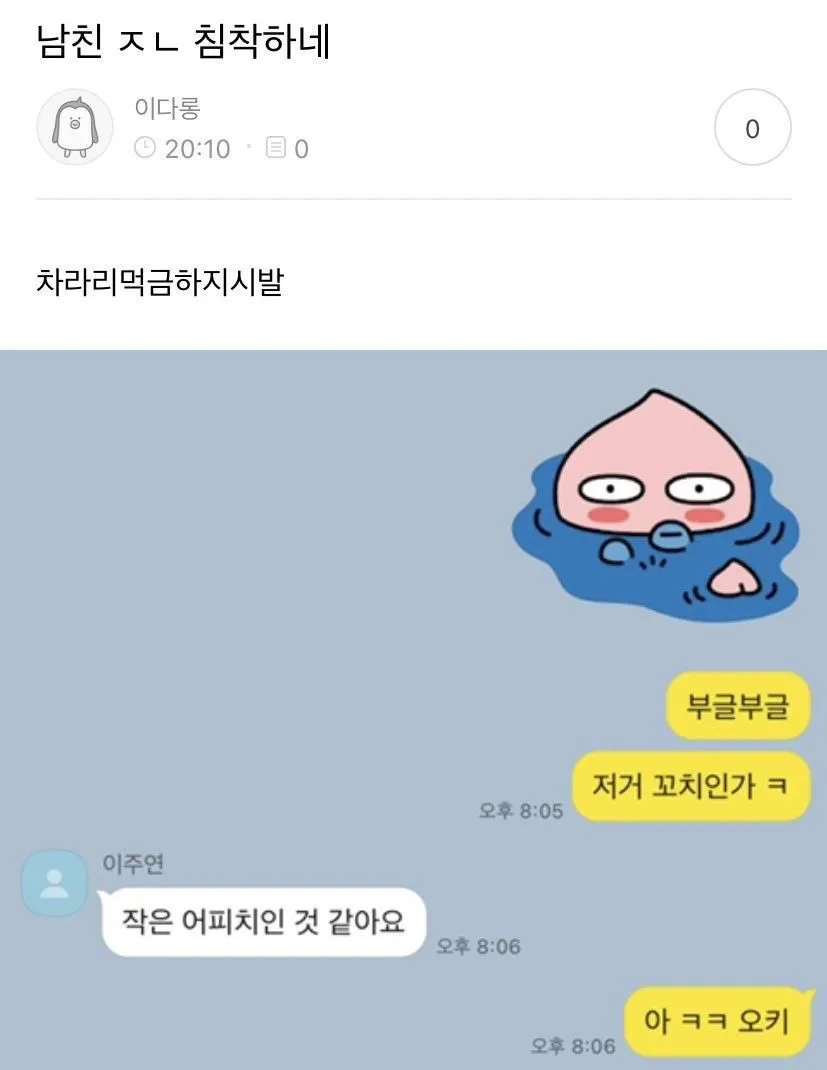Screen dimensions: 827x1070
Task: Click the 저거 꼬치인가 ㅋ chat bubble
Action: tap(691, 786)
